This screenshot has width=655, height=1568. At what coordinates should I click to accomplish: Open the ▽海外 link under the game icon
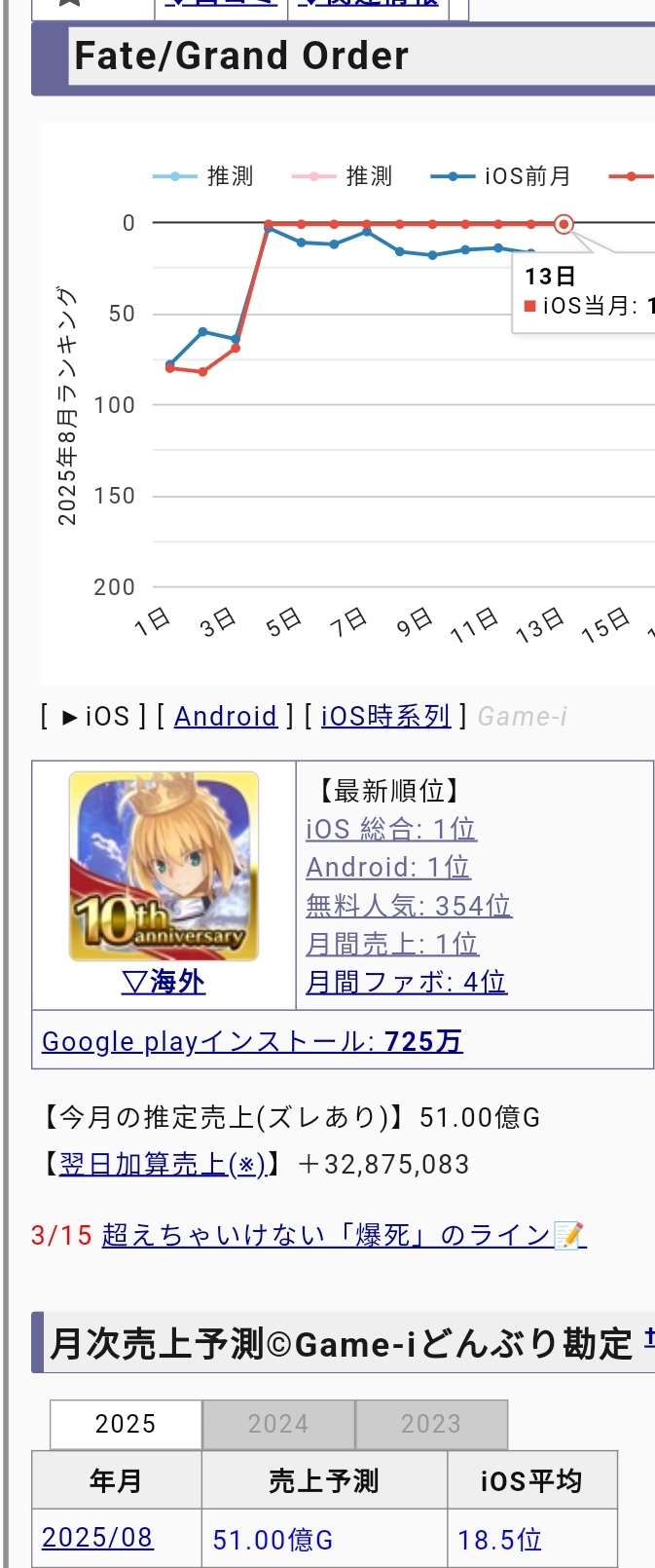164,982
